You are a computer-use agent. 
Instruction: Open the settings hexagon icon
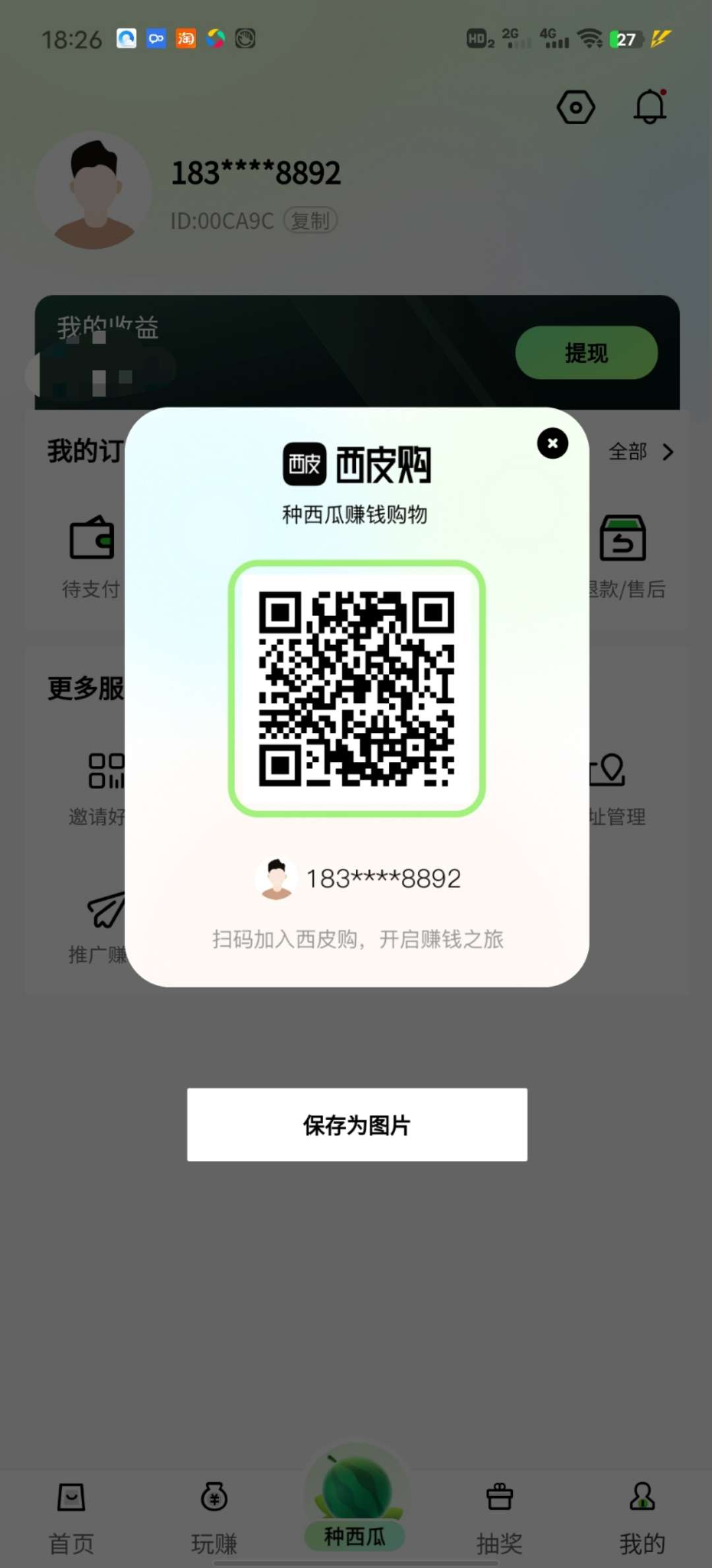click(x=576, y=108)
